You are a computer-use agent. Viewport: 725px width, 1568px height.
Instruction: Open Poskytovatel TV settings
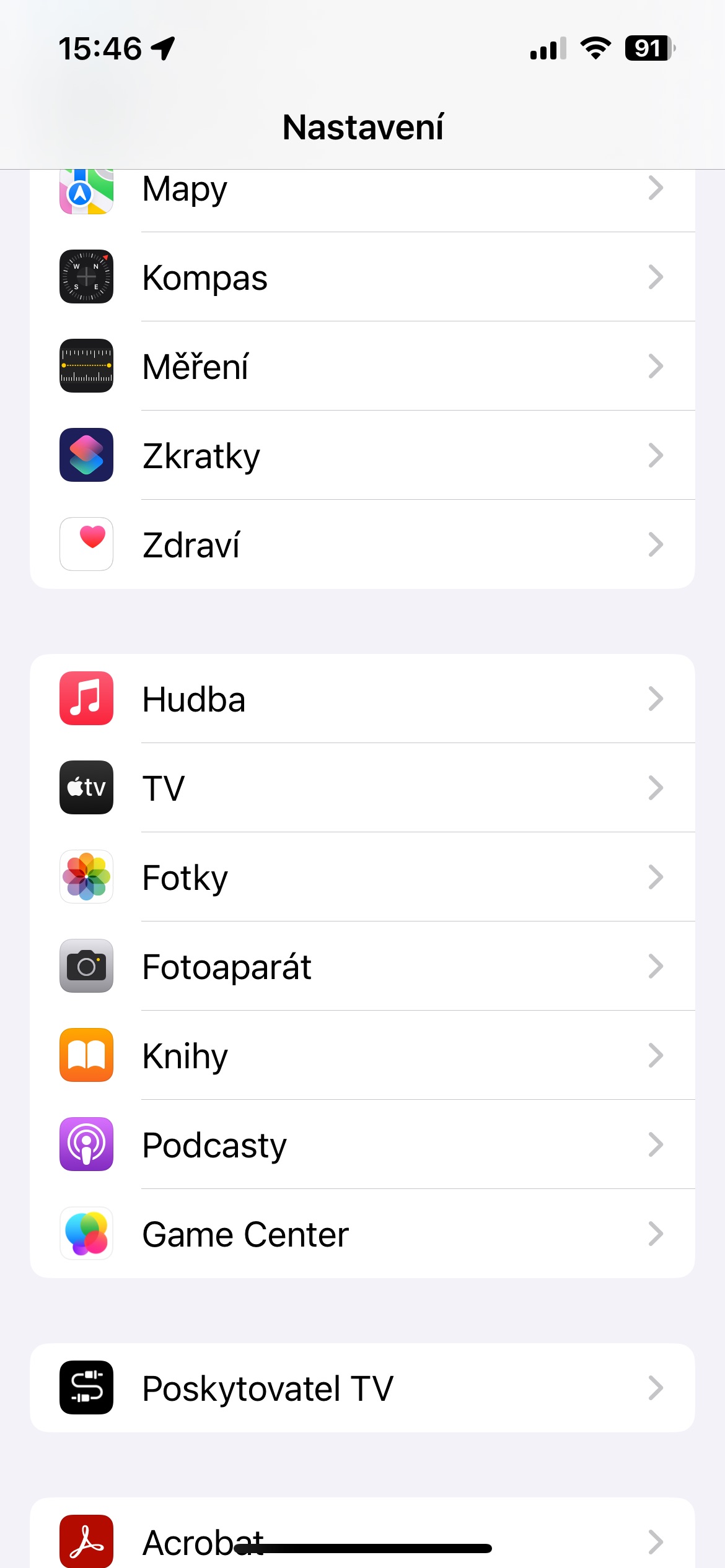tap(362, 1388)
